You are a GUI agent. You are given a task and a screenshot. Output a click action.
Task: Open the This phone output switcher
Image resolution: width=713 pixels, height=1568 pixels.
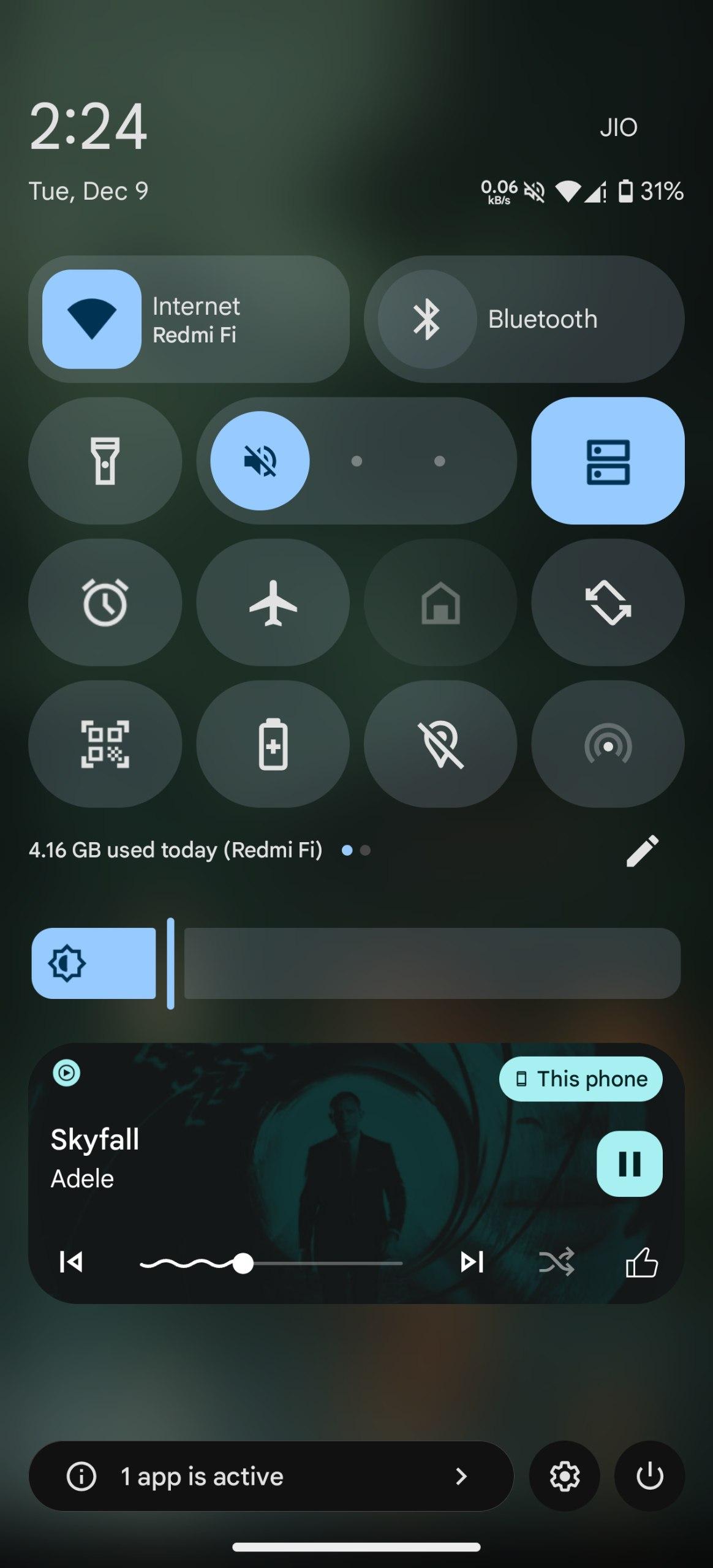(581, 1079)
